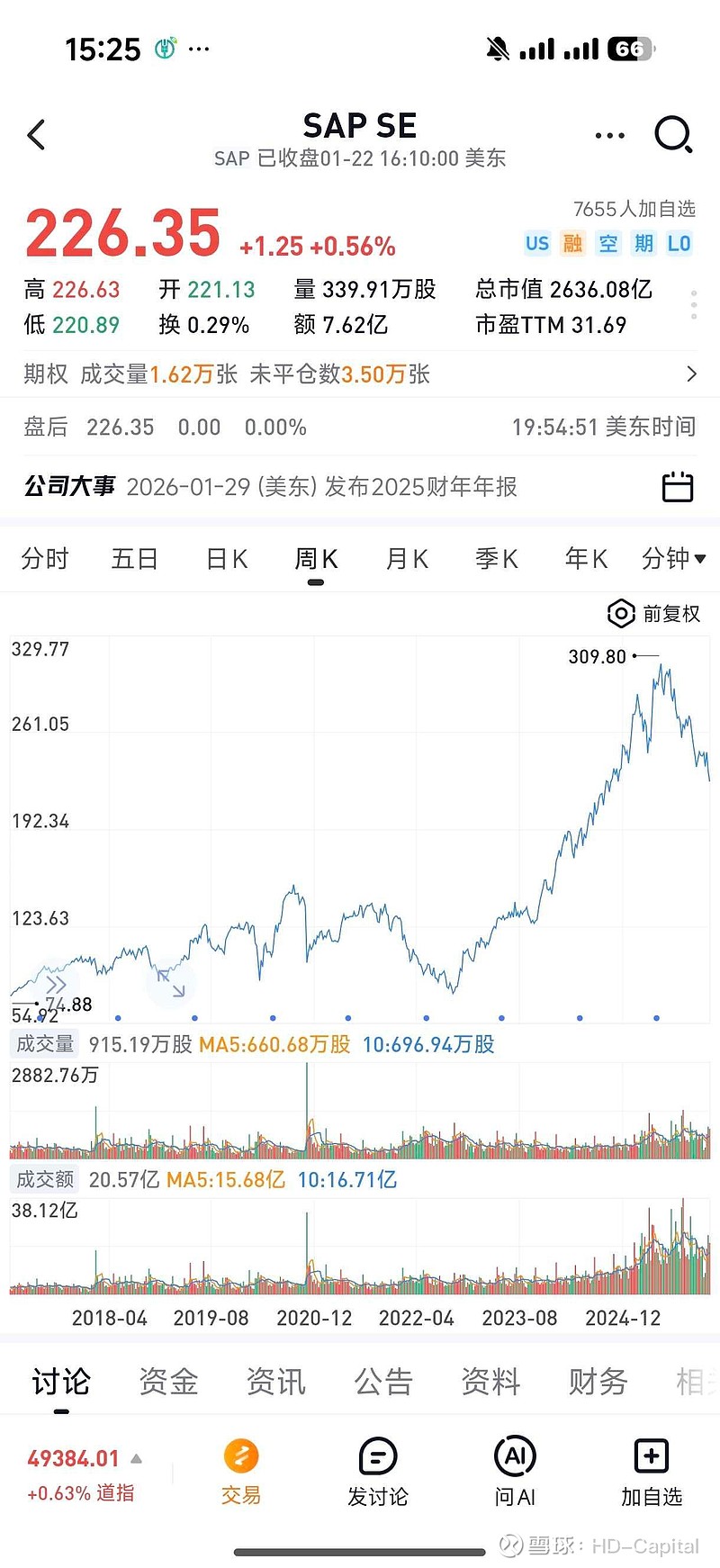Ask a question with 问AI
The height and width of the screenshot is (1568, 720).
point(515,1473)
